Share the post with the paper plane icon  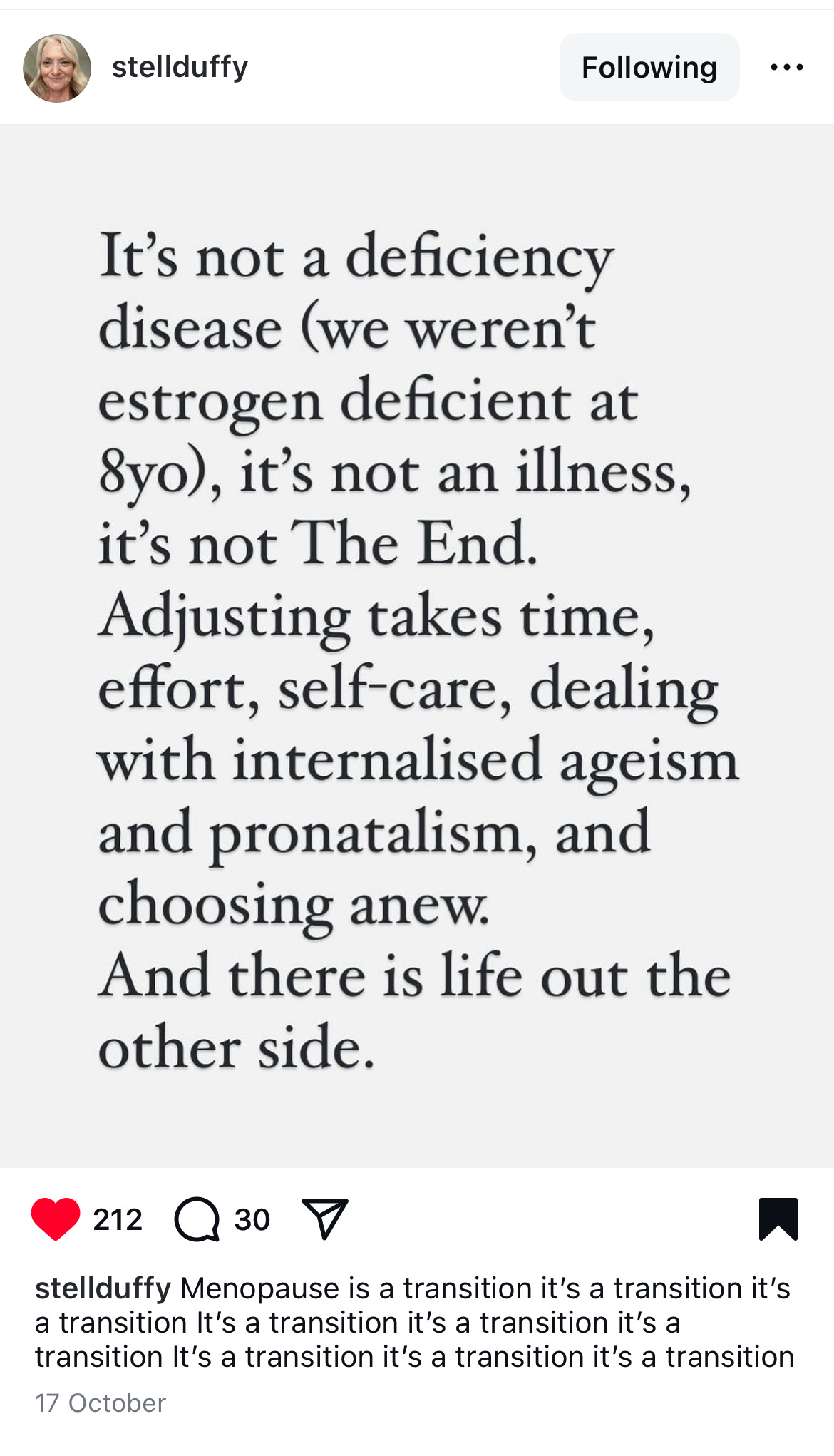324,1219
